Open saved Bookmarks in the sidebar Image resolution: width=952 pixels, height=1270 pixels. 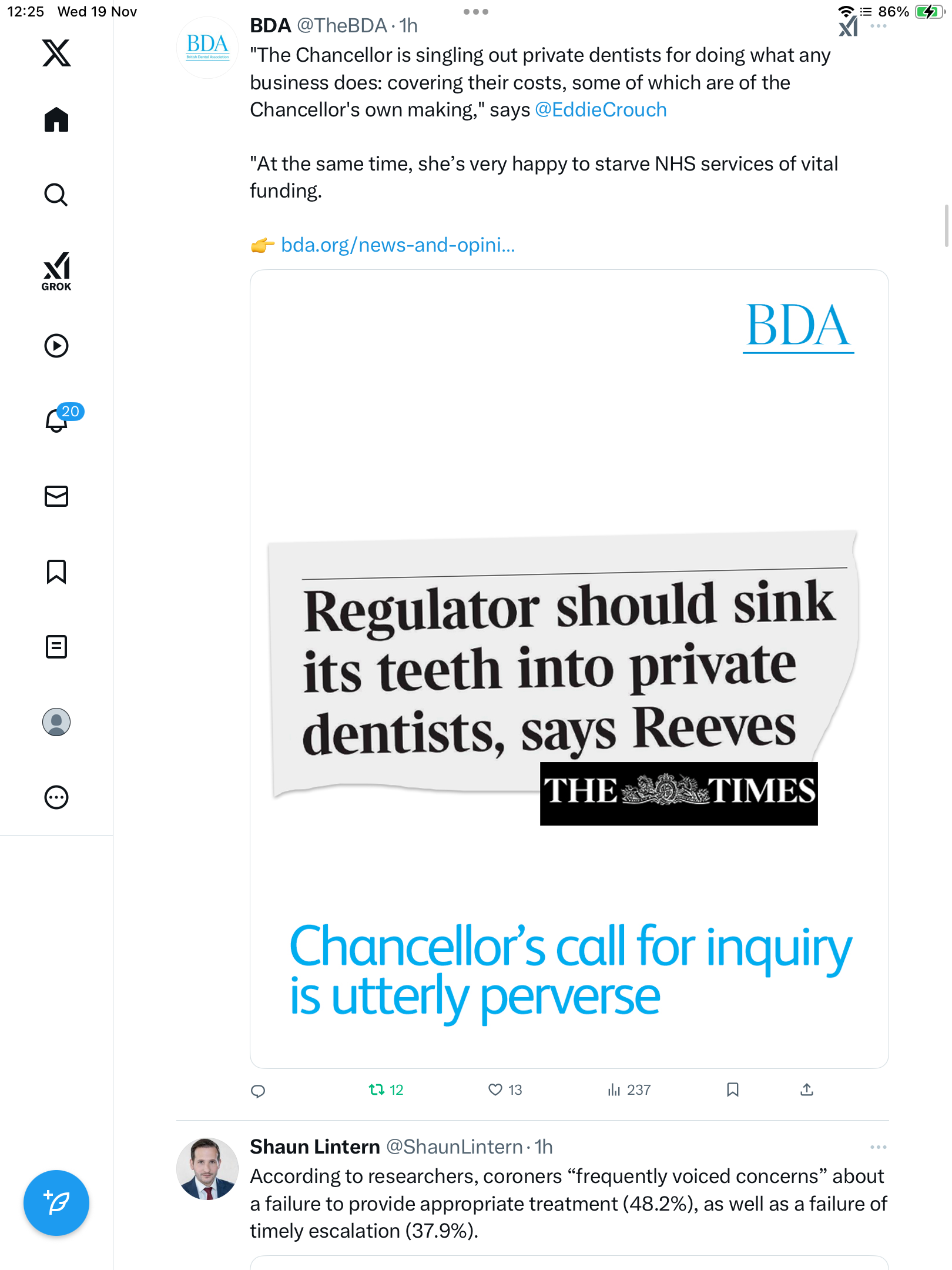pyautogui.click(x=56, y=571)
